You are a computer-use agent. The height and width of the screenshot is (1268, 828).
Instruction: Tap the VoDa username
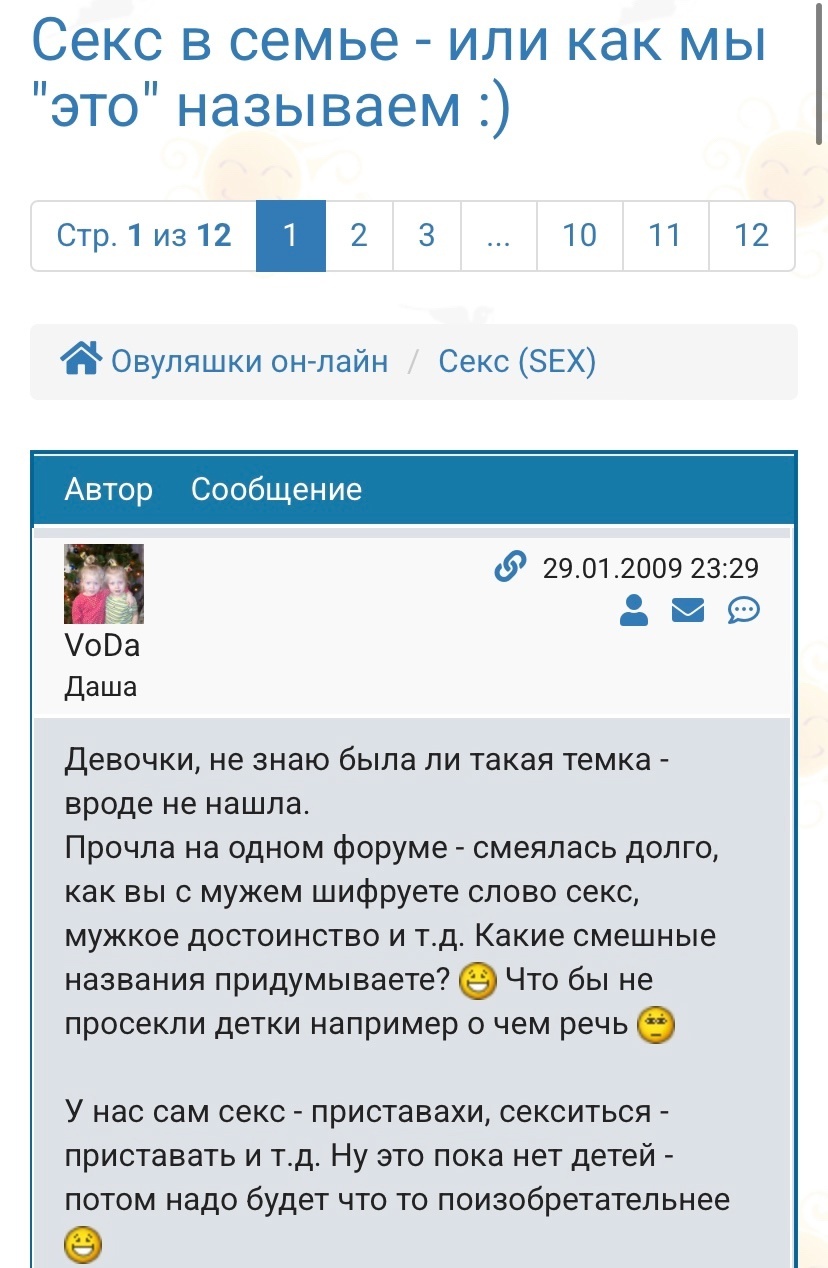pos(102,646)
